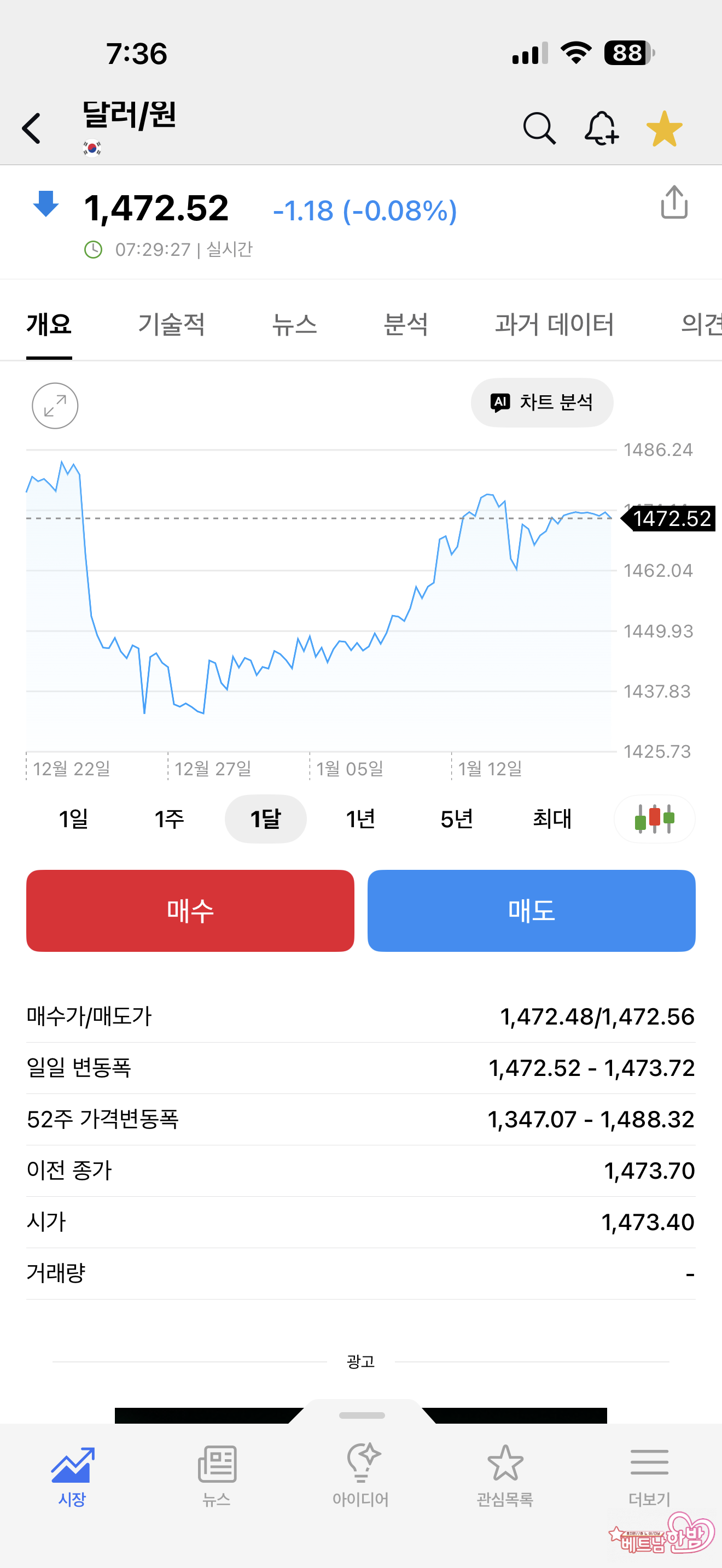The image size is (722, 1568).
Task: Open AI 차트 분석
Action: coord(542,402)
